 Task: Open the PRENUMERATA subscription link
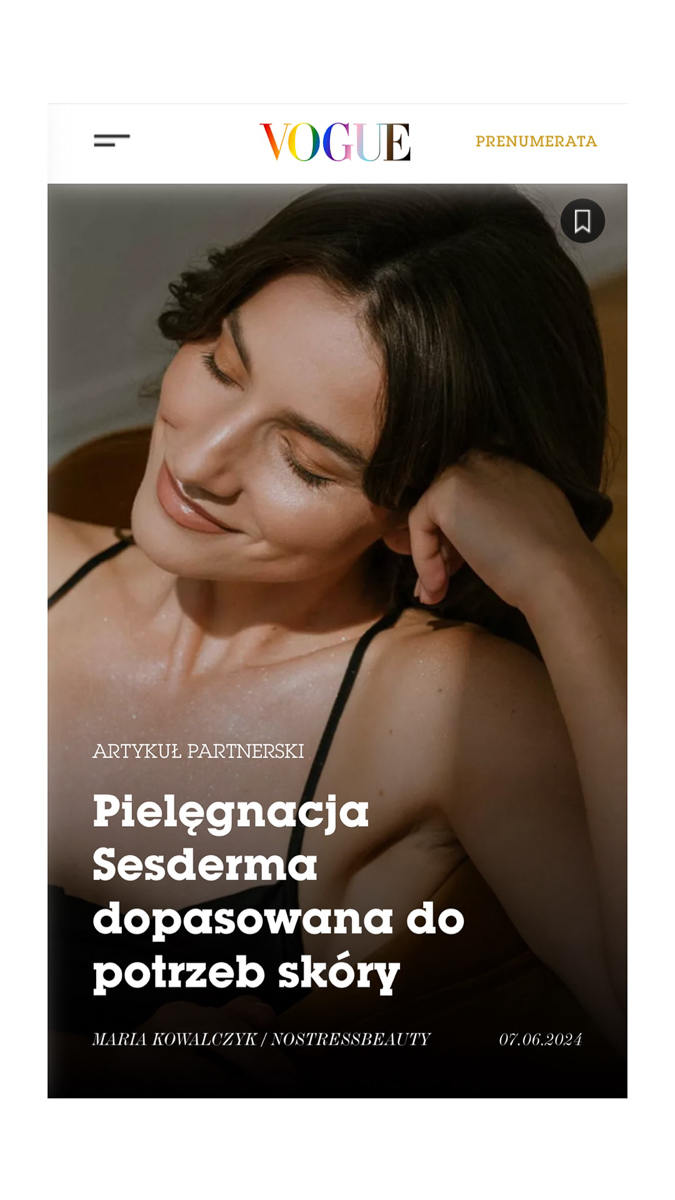point(536,142)
